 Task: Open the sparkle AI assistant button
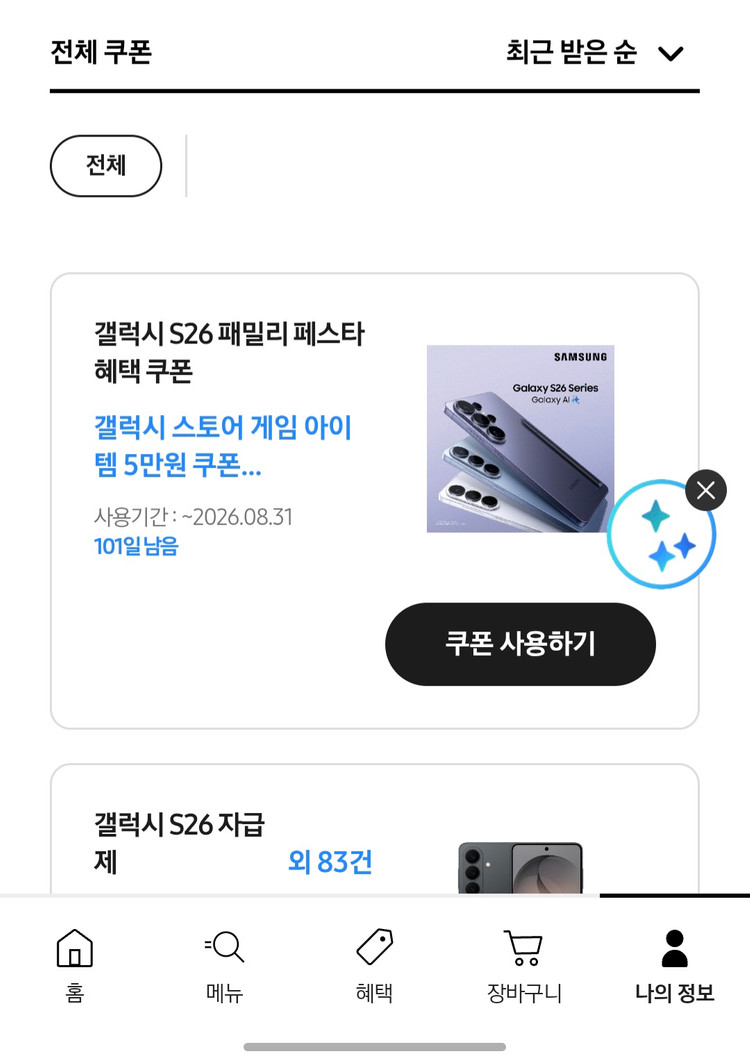click(x=661, y=536)
